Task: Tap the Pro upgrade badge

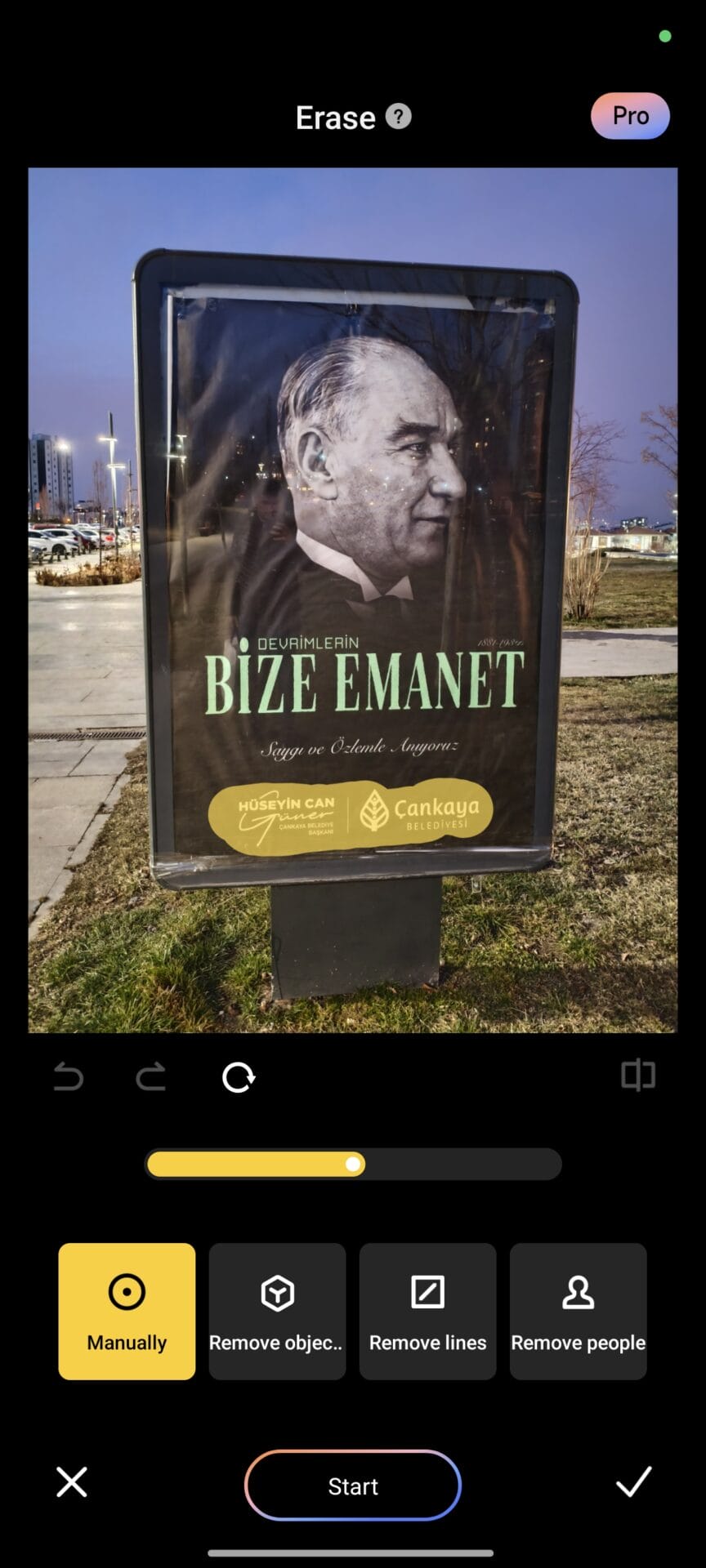Action: (x=630, y=116)
